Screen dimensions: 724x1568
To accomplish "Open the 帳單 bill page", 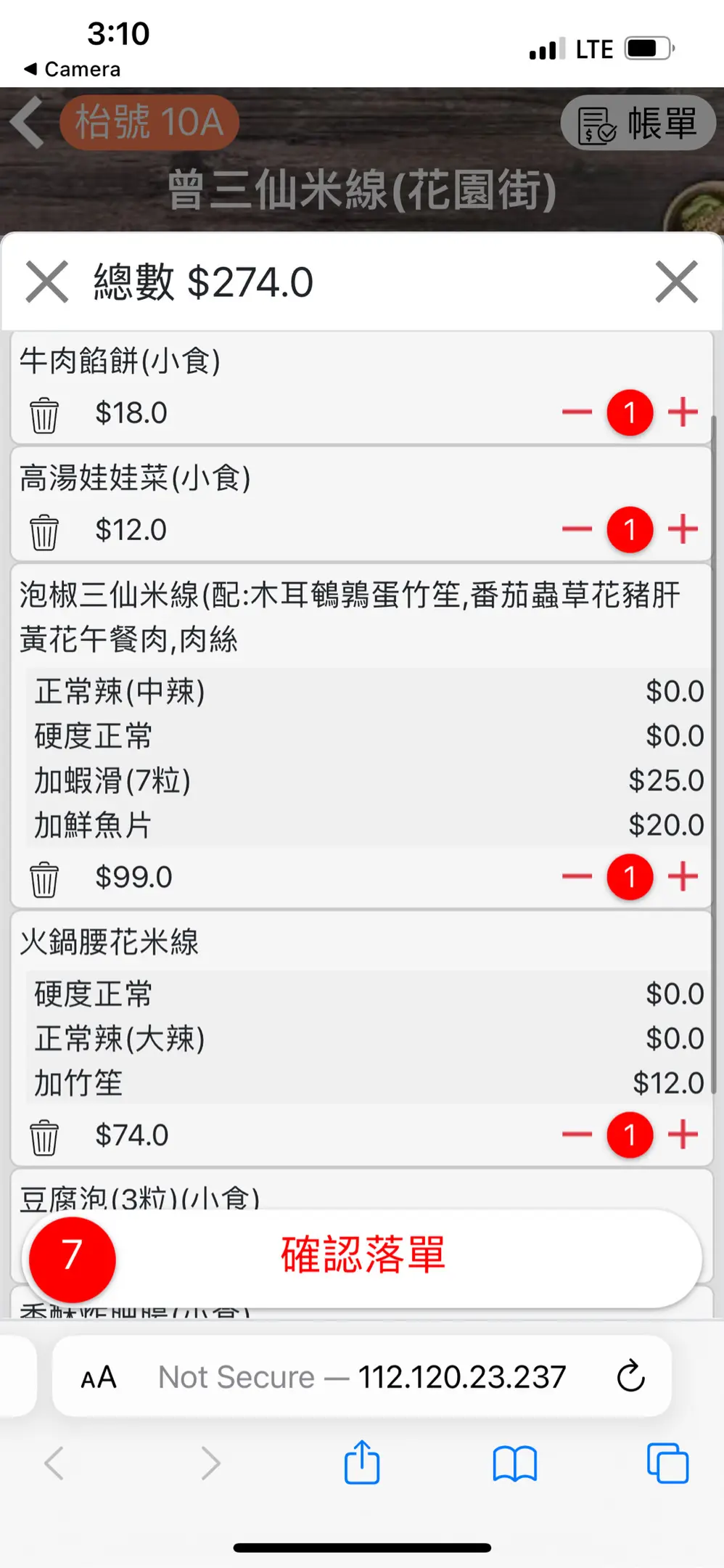I will point(638,123).
